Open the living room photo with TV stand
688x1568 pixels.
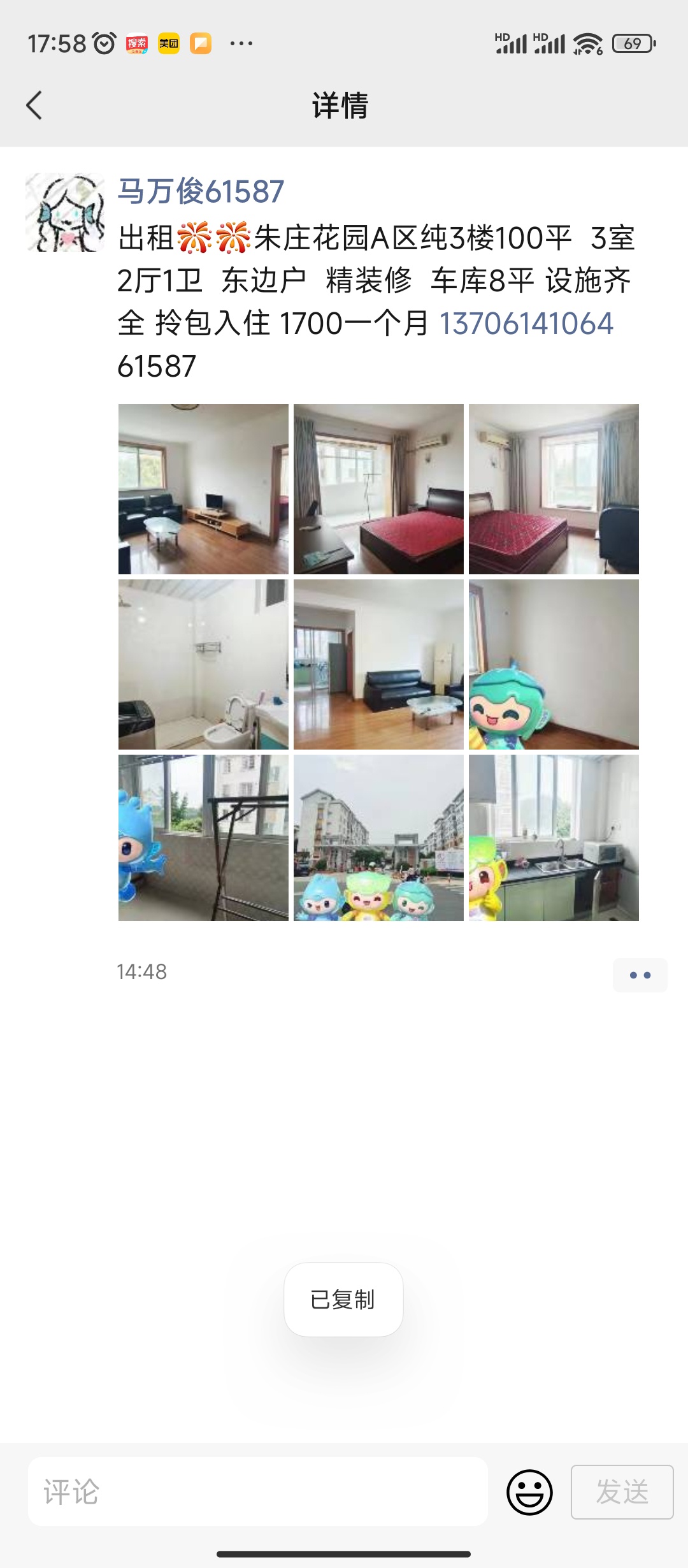pos(203,489)
